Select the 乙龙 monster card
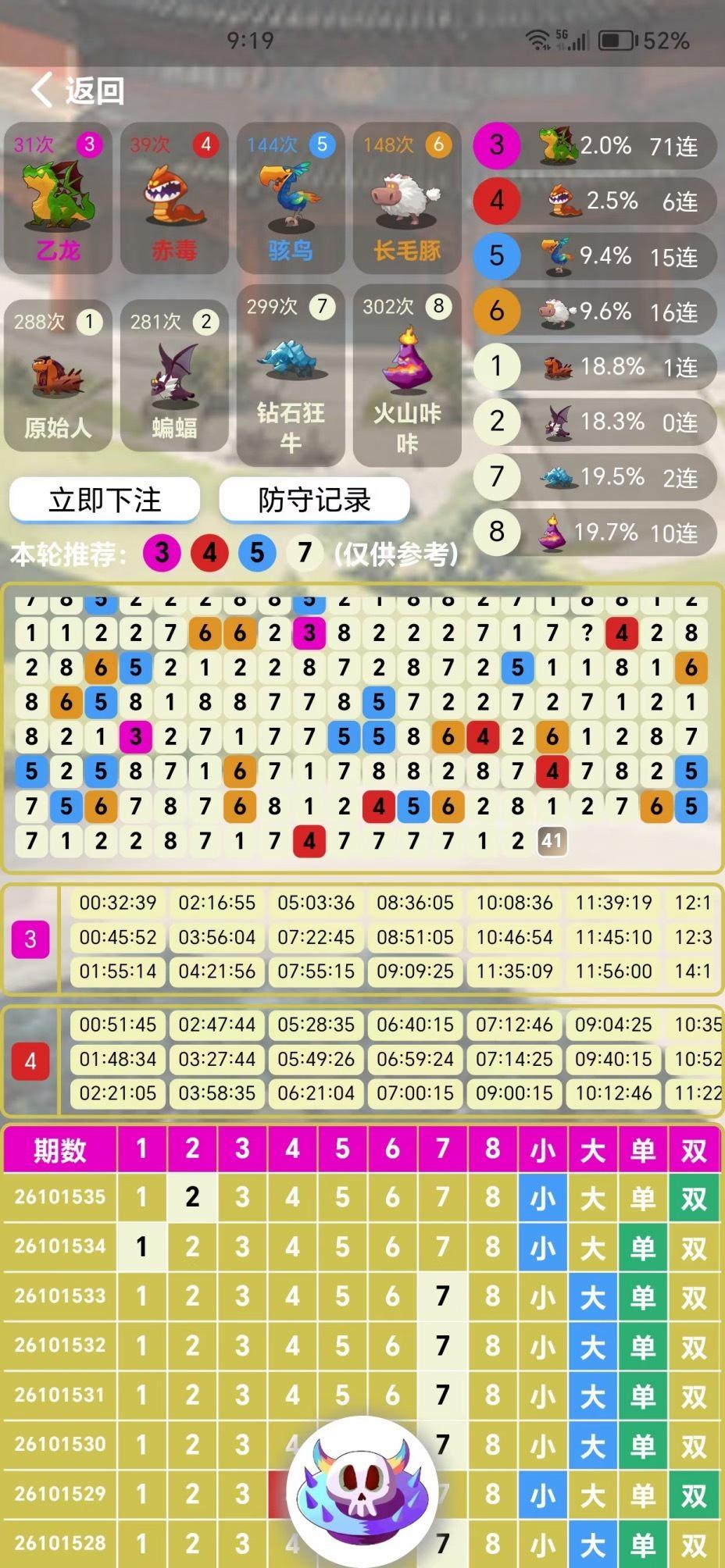Viewport: 725px width, 1568px height. click(x=58, y=199)
